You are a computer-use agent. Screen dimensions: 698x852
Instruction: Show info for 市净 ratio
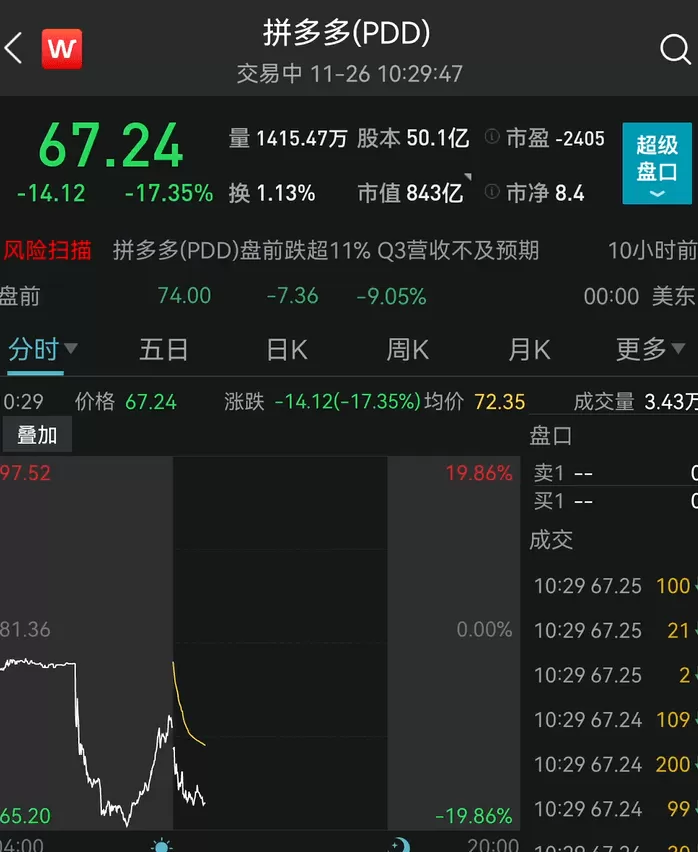click(492, 191)
